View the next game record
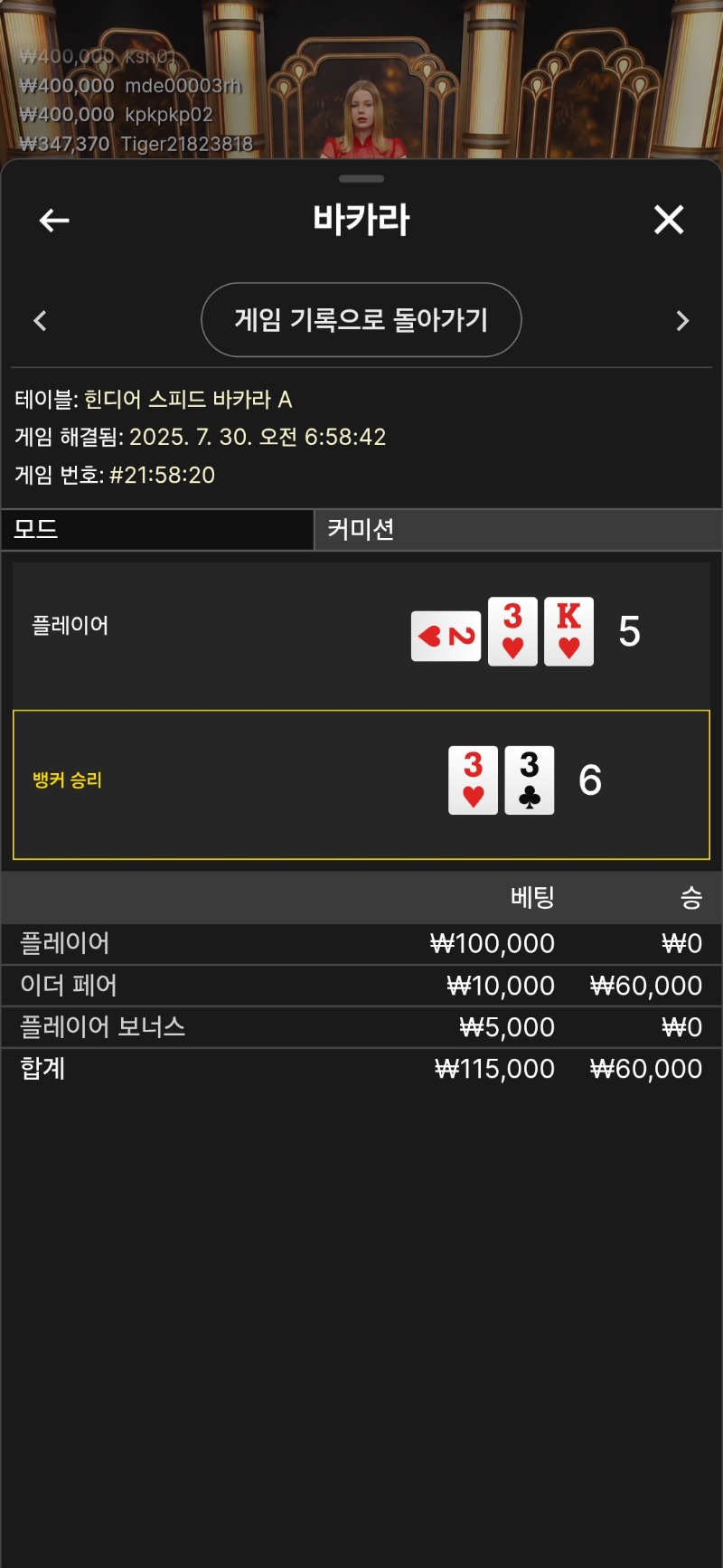 click(682, 321)
